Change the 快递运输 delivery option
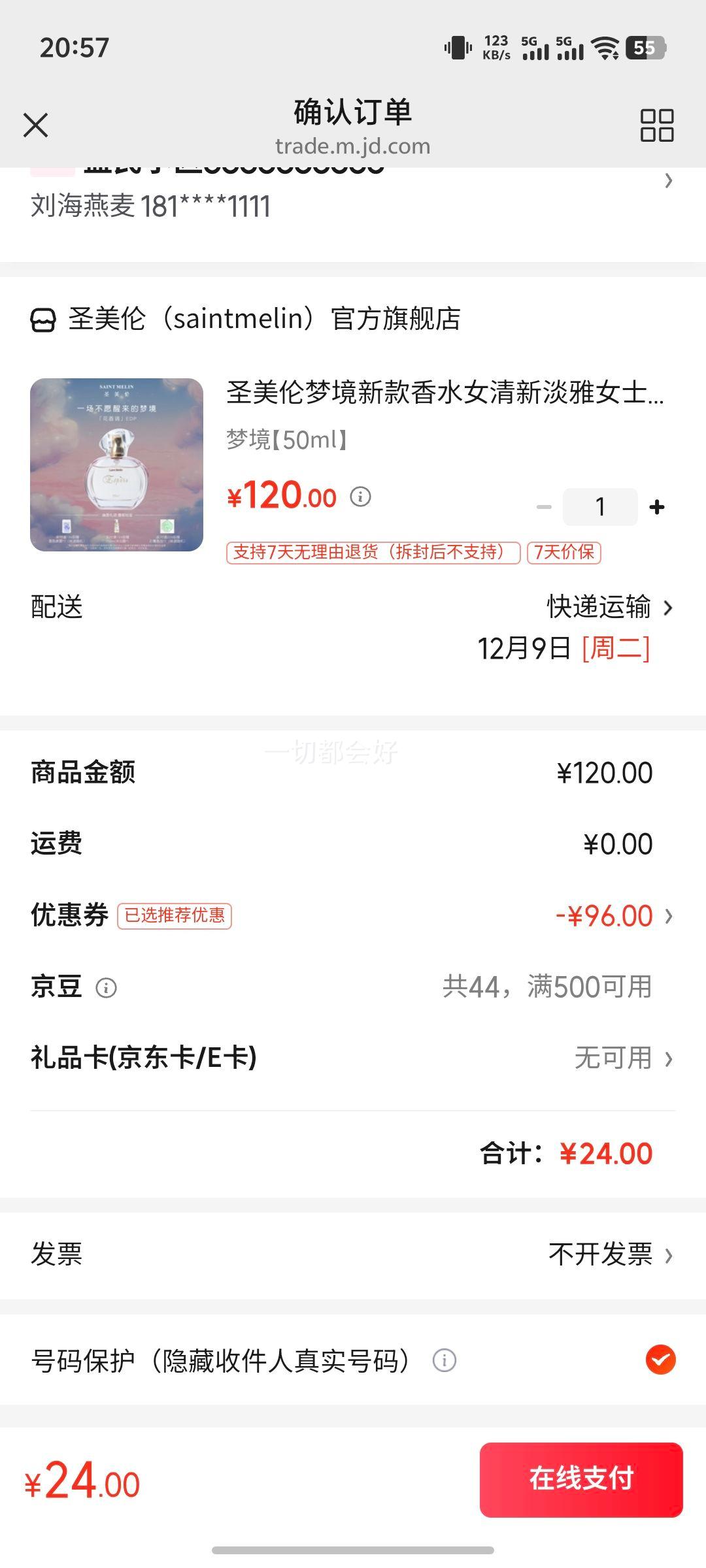 609,607
